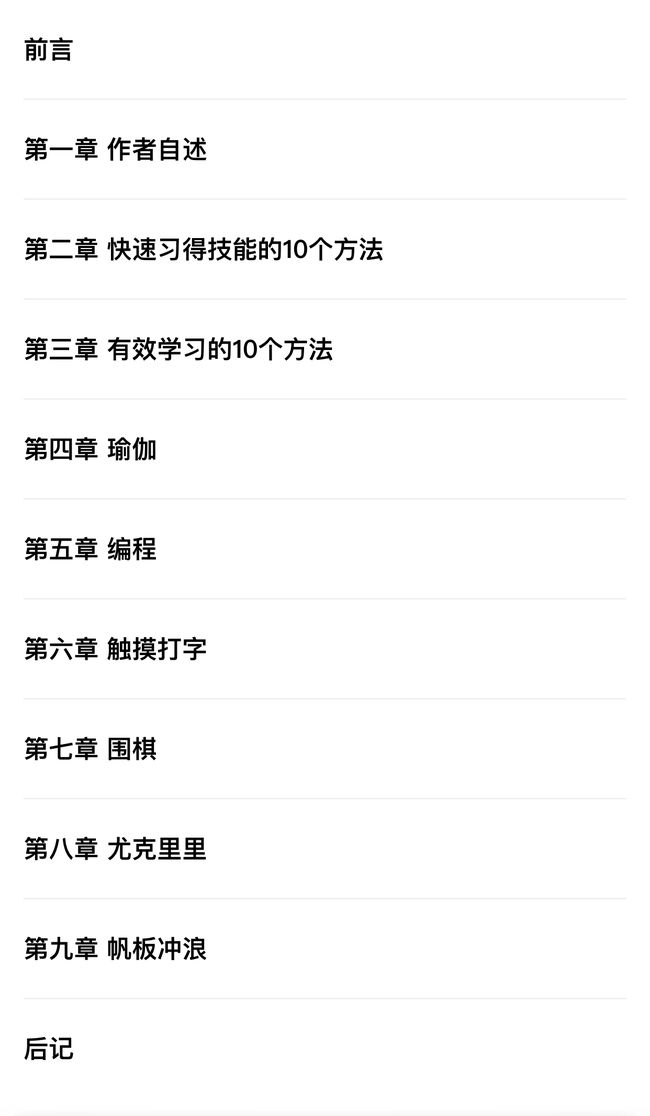Go to 第六章 触摸打字
Viewport: 650px width, 1116px height.
(325, 648)
